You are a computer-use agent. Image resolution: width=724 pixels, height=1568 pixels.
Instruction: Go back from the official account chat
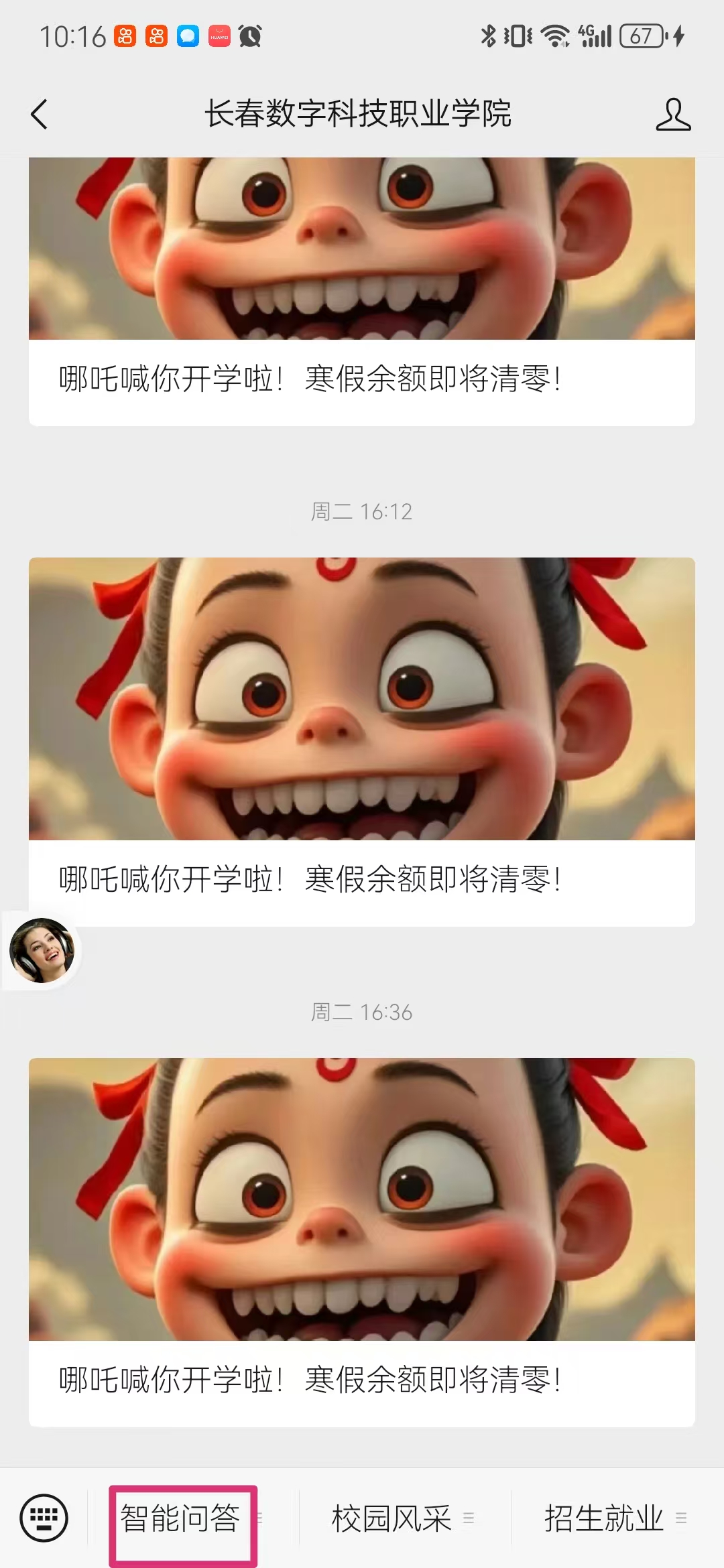[40, 114]
